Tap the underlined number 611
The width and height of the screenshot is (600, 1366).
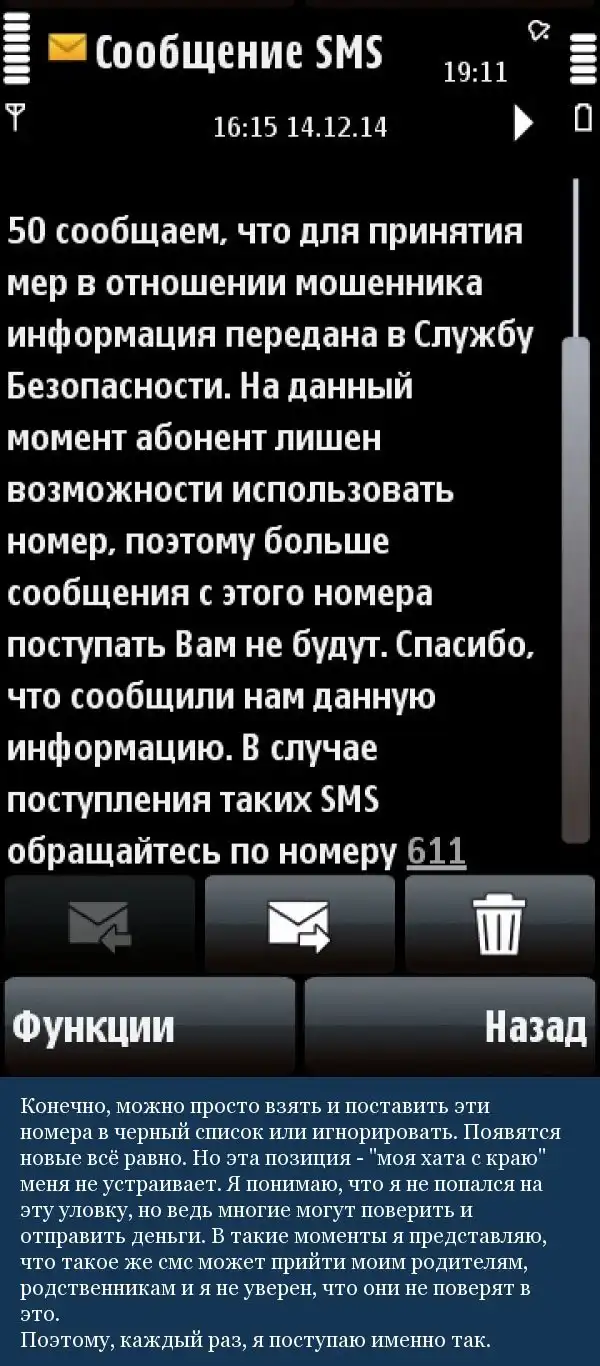tap(437, 851)
